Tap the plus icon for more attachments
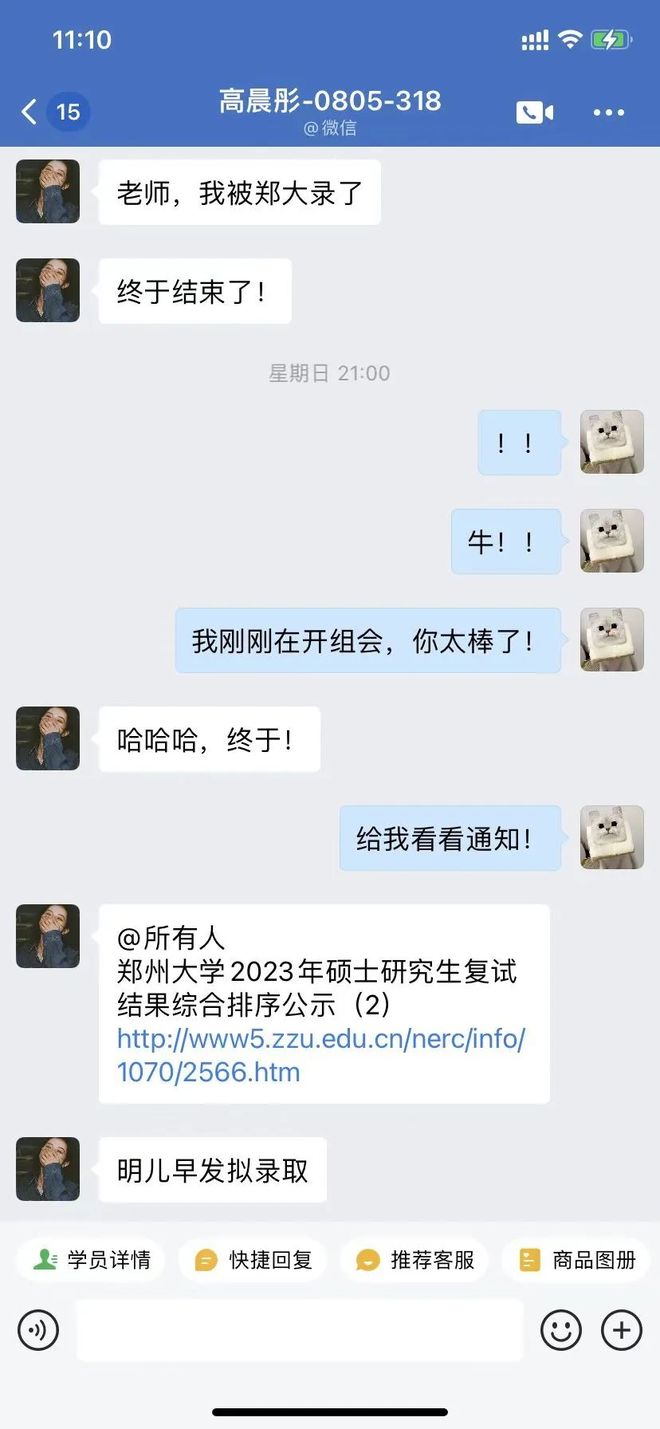Screen dimensions: 660x1429 (x=621, y=1330)
